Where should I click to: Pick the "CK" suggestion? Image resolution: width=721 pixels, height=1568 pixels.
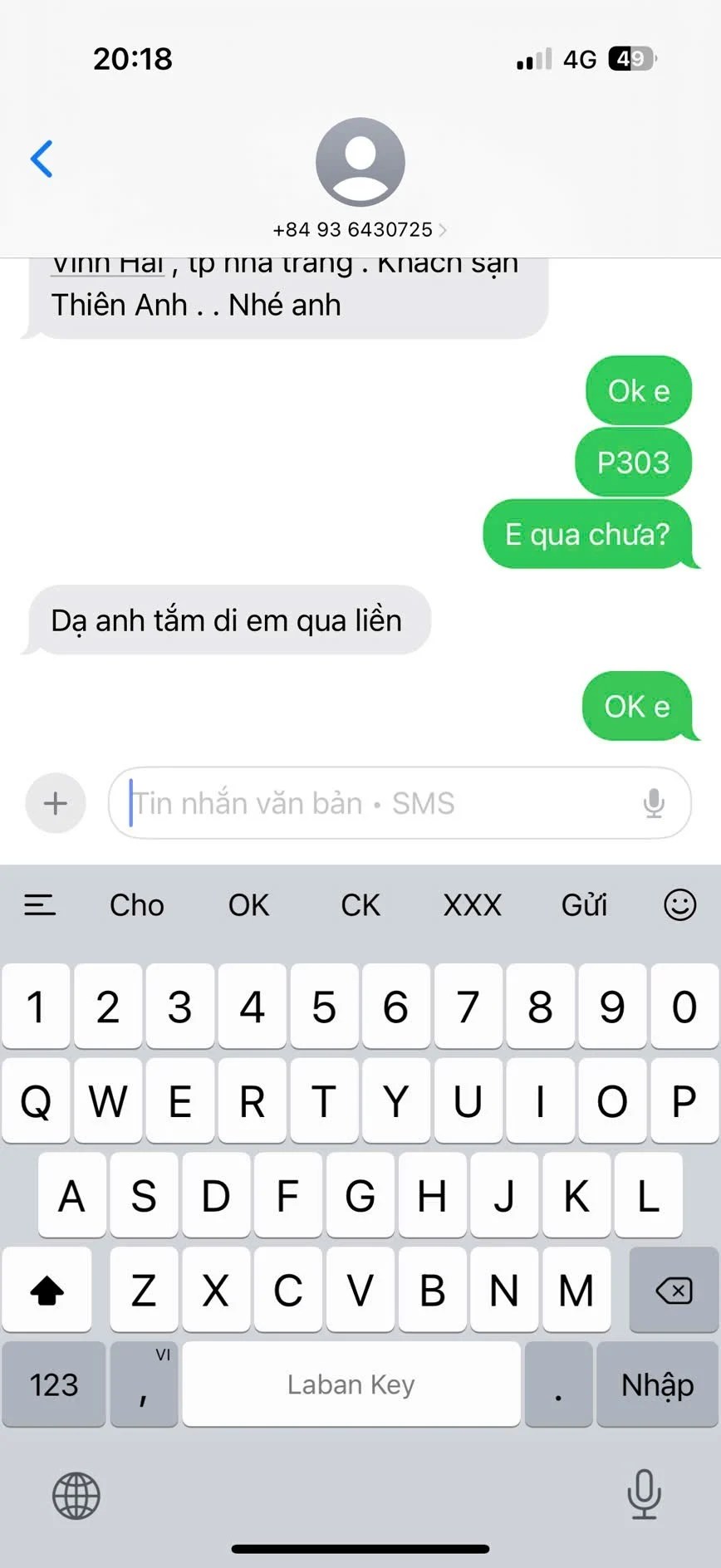(x=360, y=904)
